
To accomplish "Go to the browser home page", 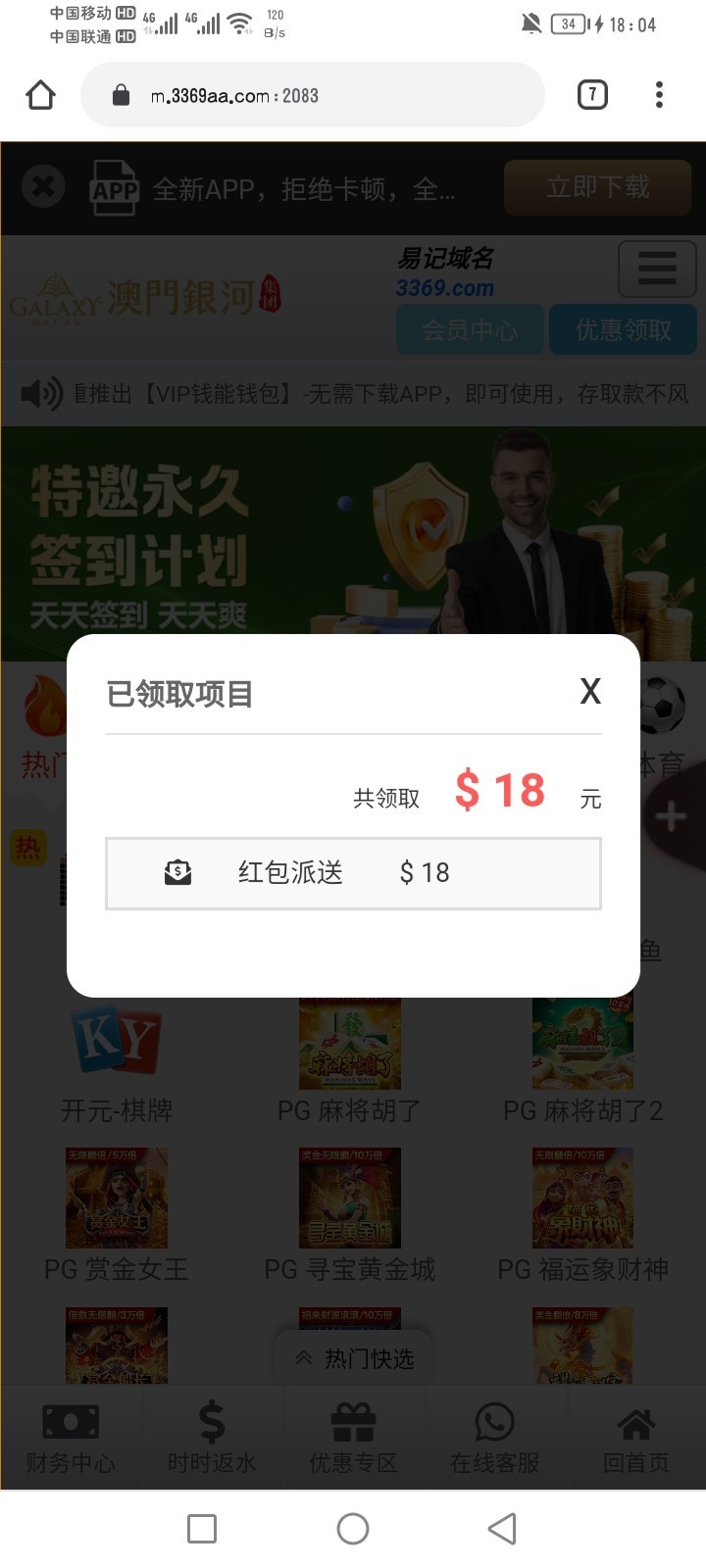I will (41, 95).
